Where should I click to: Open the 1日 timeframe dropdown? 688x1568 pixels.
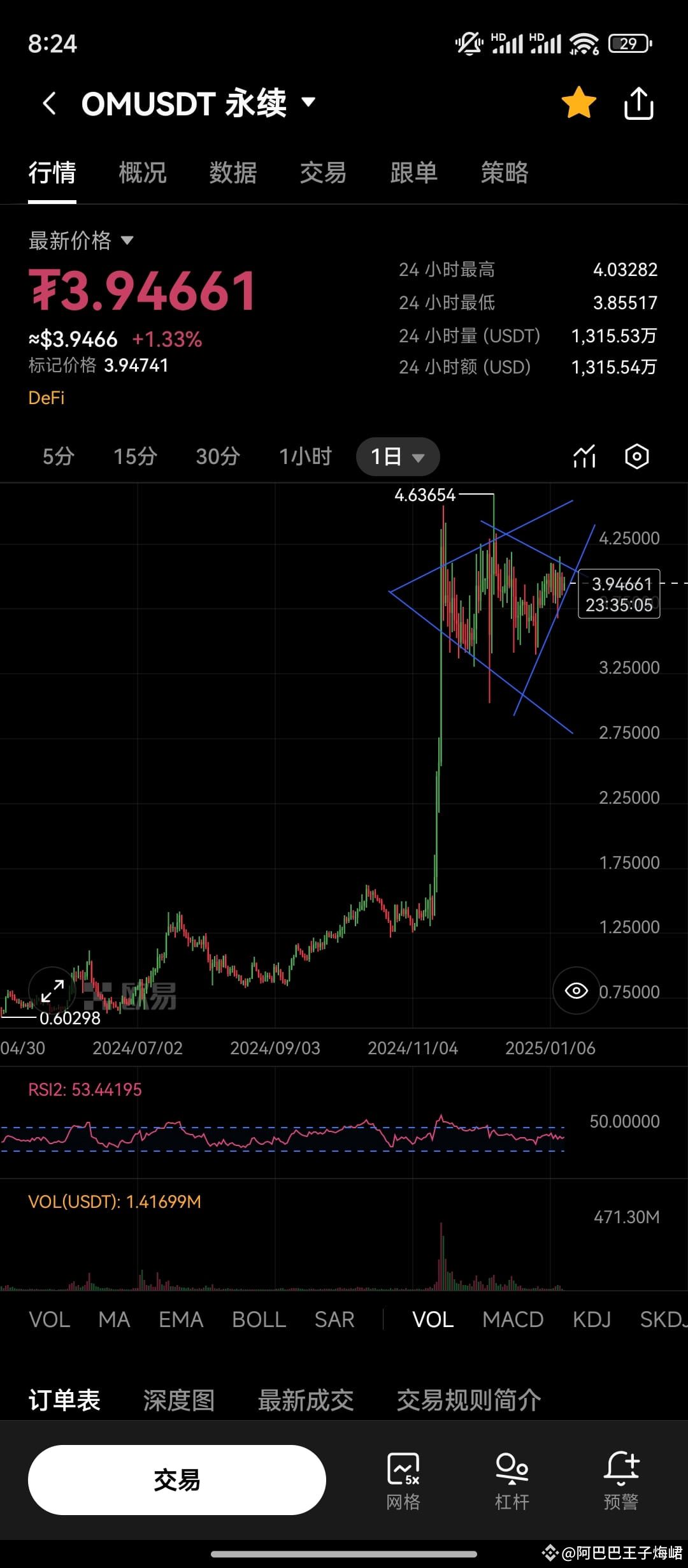click(x=397, y=456)
